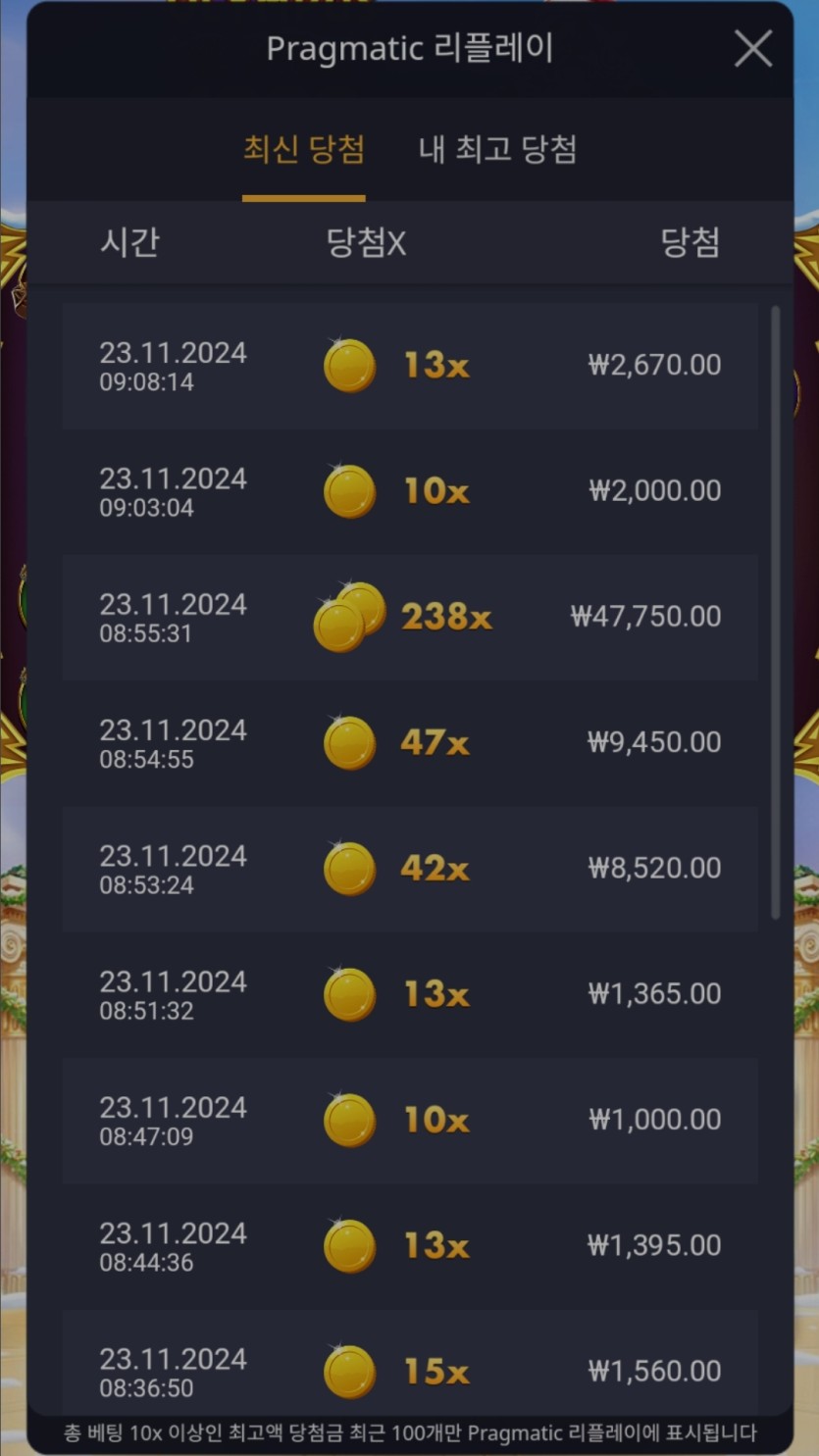
Task: View the 42x replay worth ₩8,520.00
Action: 409,868
